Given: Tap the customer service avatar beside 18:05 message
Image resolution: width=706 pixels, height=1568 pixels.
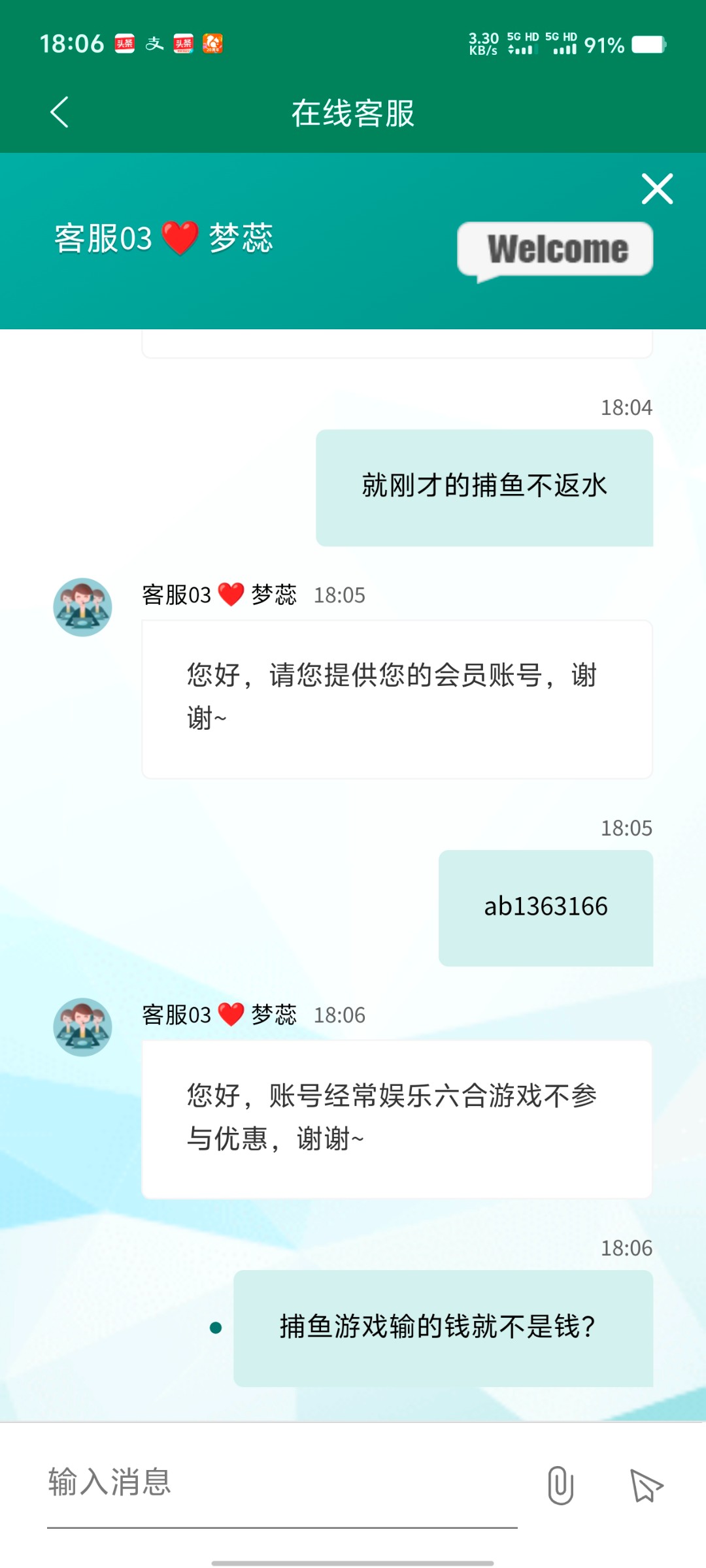Looking at the screenshot, I should [x=82, y=606].
